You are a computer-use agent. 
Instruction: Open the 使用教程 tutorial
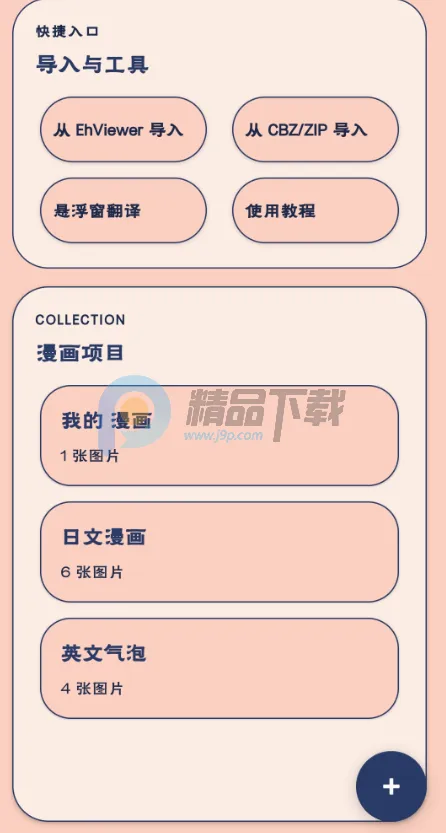pyautogui.click(x=315, y=210)
